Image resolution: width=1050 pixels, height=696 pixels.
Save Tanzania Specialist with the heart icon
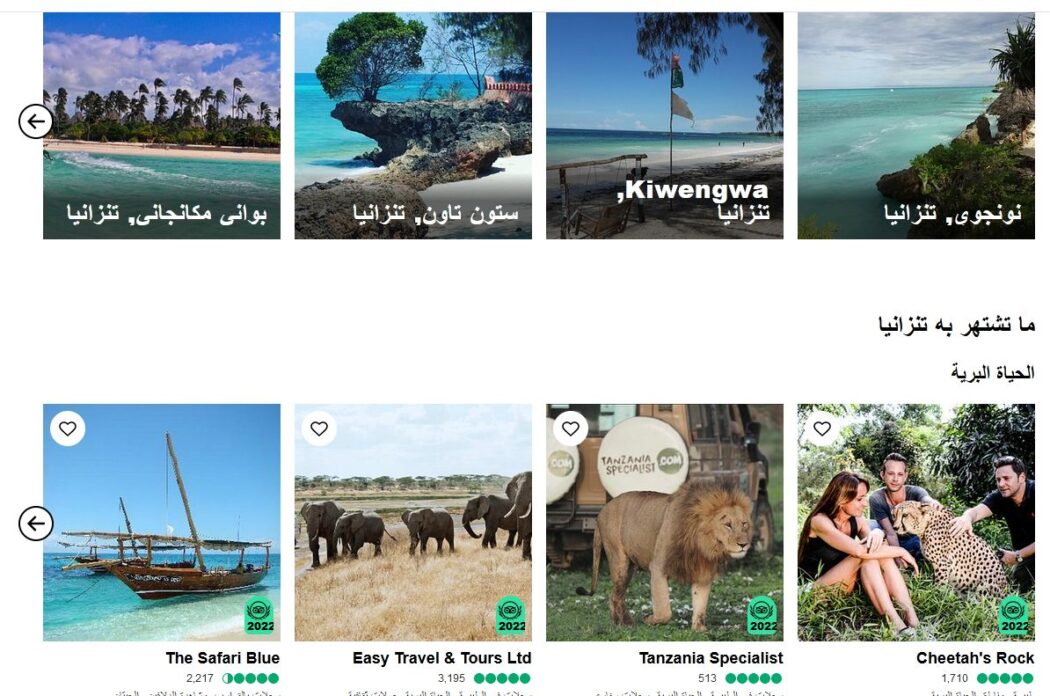pos(570,429)
